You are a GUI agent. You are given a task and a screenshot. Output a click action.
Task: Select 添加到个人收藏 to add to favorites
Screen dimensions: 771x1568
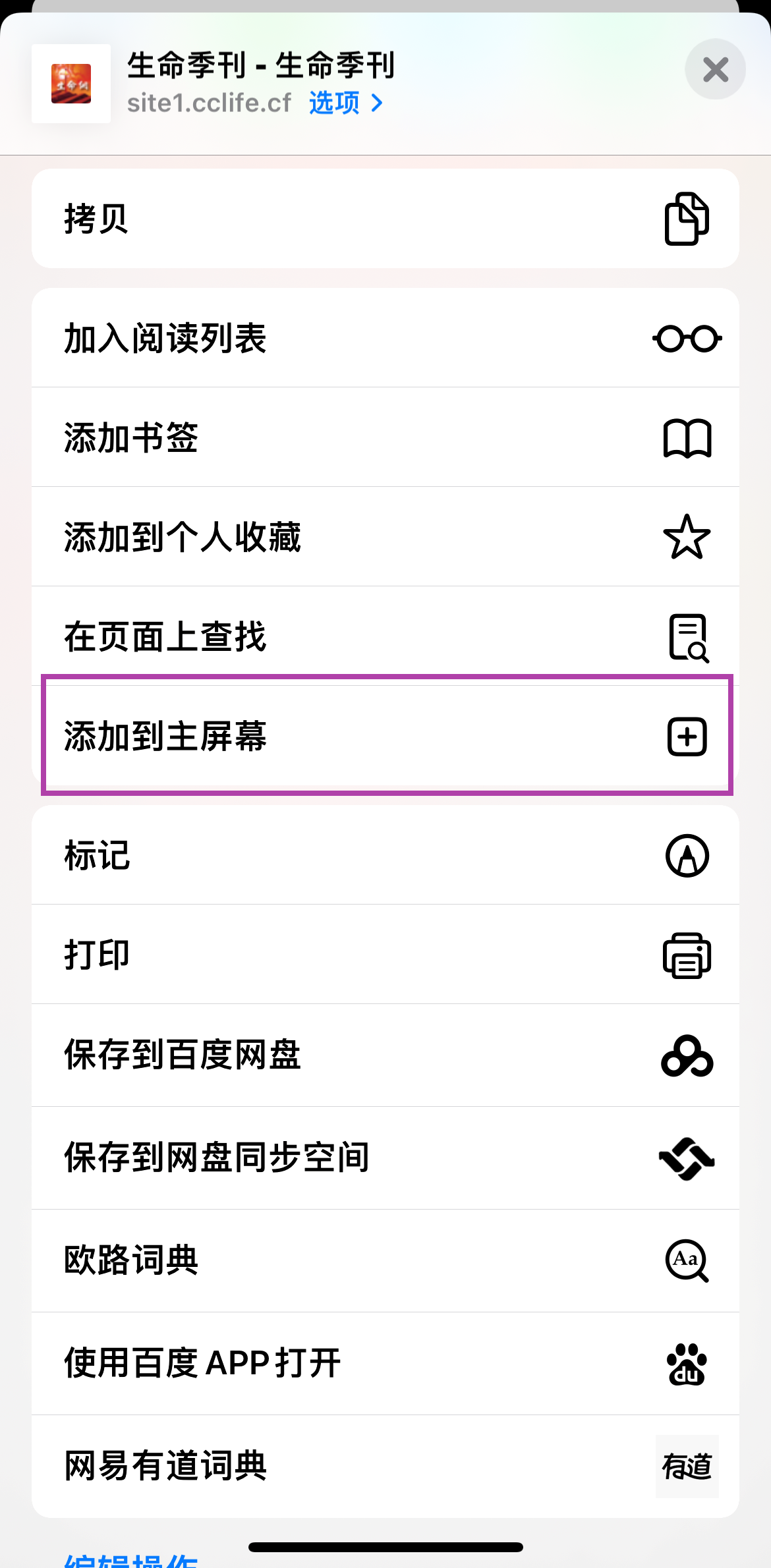pos(385,537)
